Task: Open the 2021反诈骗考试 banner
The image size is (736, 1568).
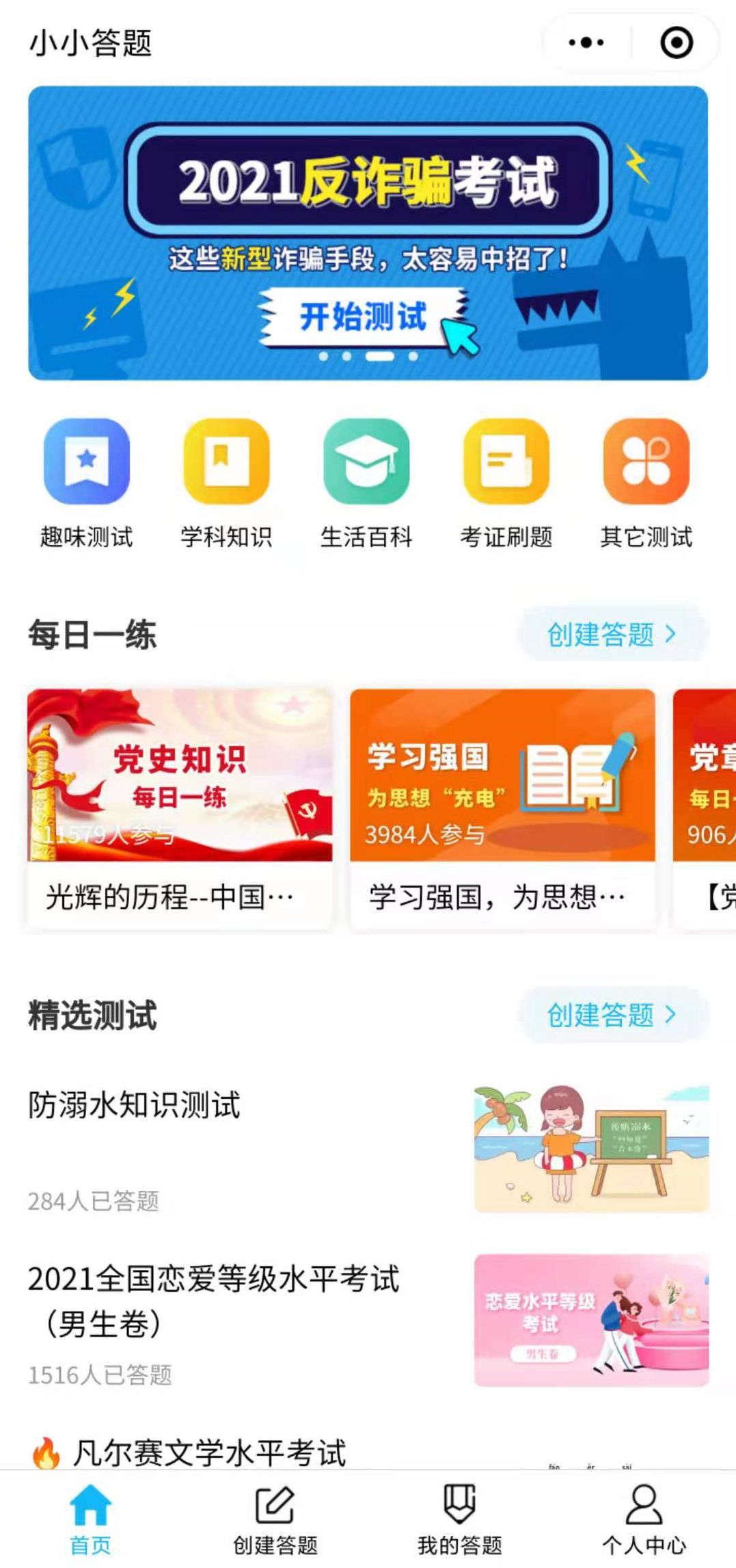Action: pyautogui.click(x=368, y=232)
